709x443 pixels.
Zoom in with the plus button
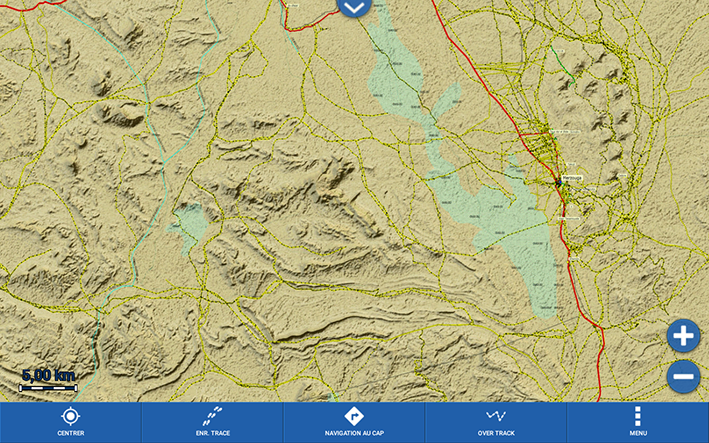pyautogui.click(x=684, y=336)
